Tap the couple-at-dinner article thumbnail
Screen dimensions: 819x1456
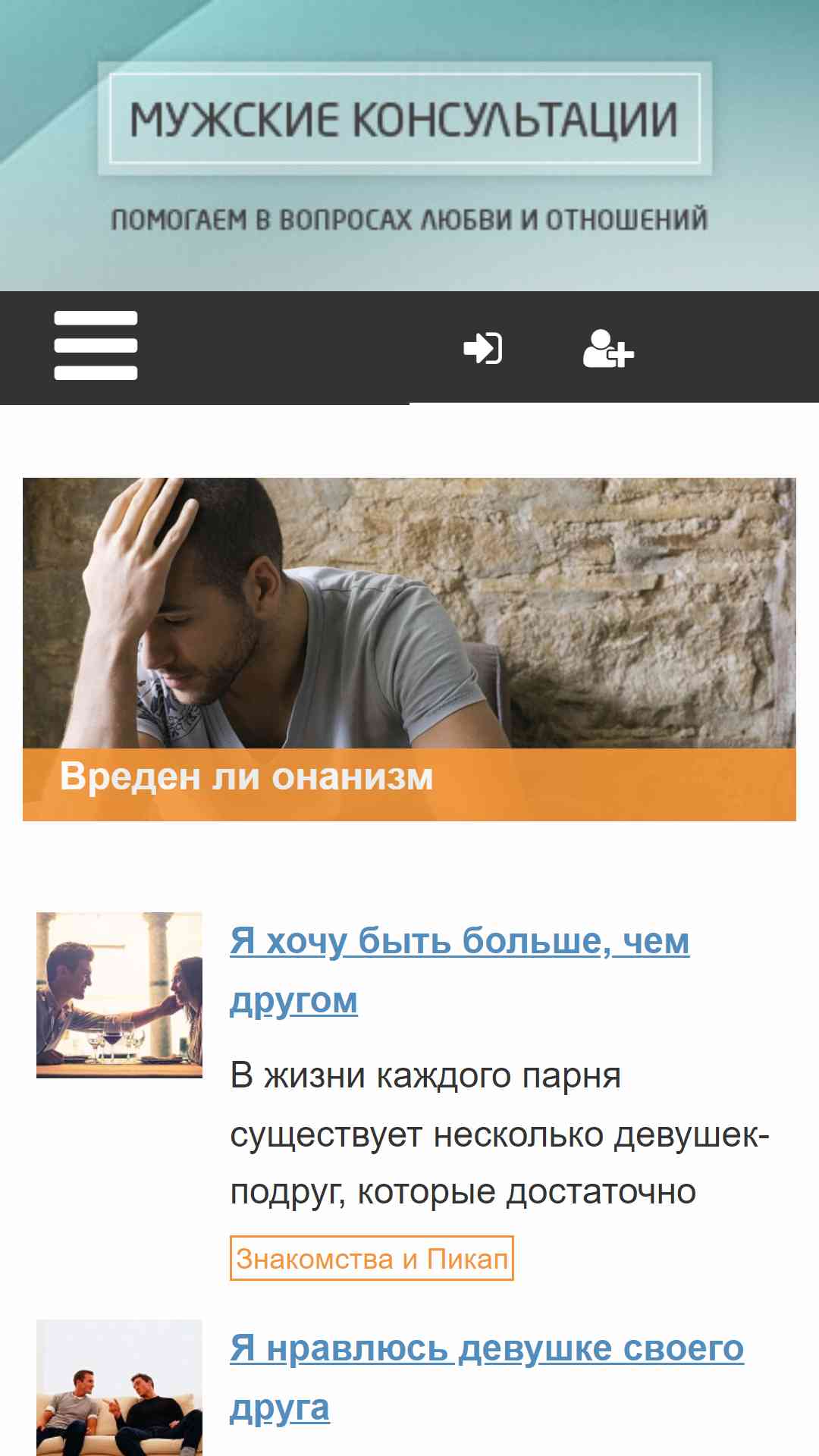tap(119, 995)
